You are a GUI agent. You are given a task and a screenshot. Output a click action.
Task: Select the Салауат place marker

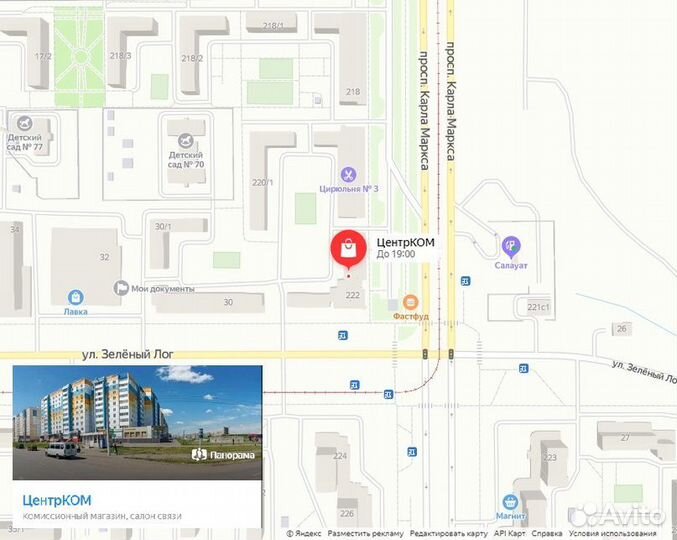pos(511,245)
